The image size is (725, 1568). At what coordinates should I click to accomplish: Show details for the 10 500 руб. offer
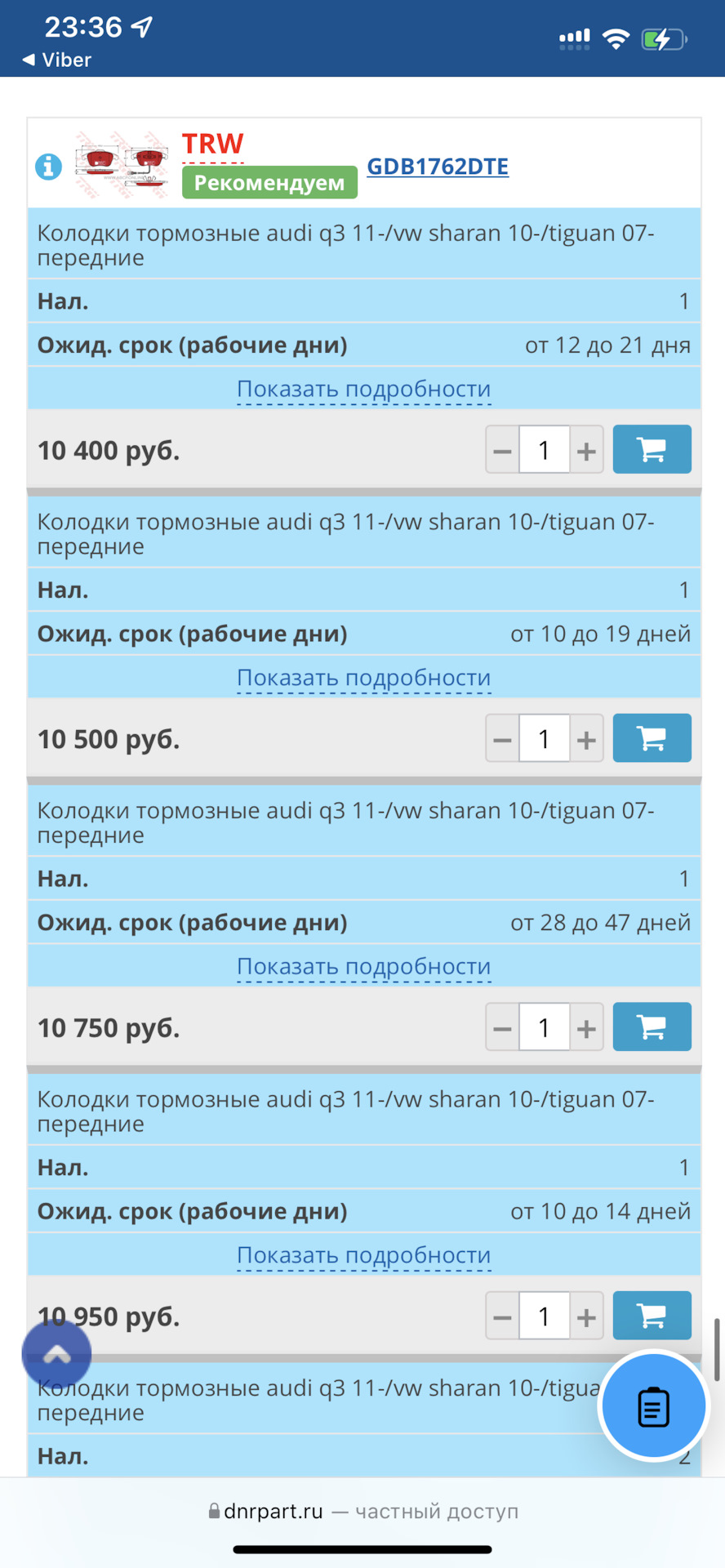point(363,678)
